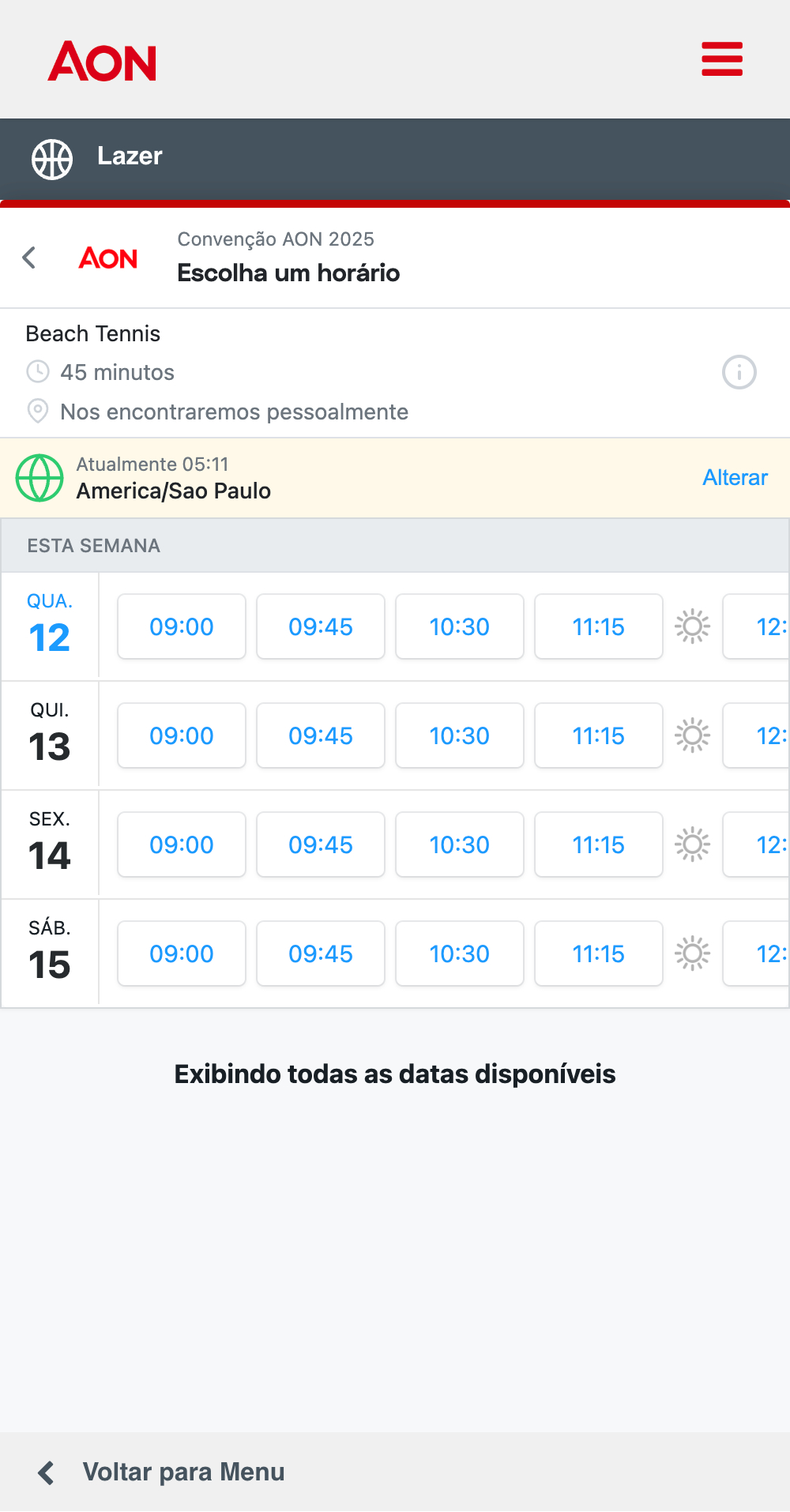Pick the 10:30 slot on Friday 14
Screen dimensions: 790x1512
pos(460,844)
